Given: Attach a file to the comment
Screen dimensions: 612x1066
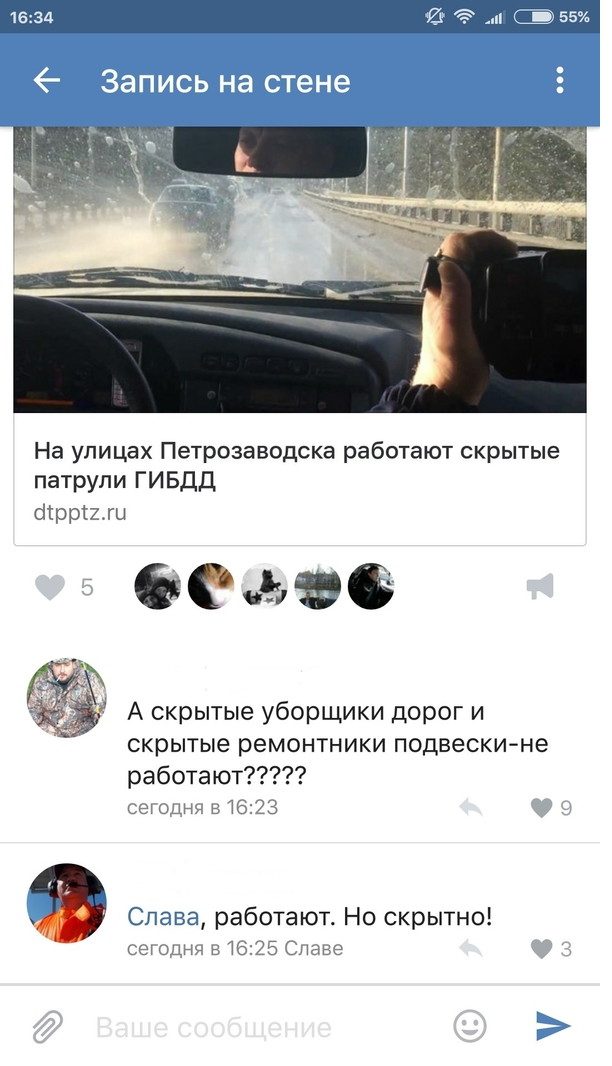Looking at the screenshot, I should point(47,1026).
